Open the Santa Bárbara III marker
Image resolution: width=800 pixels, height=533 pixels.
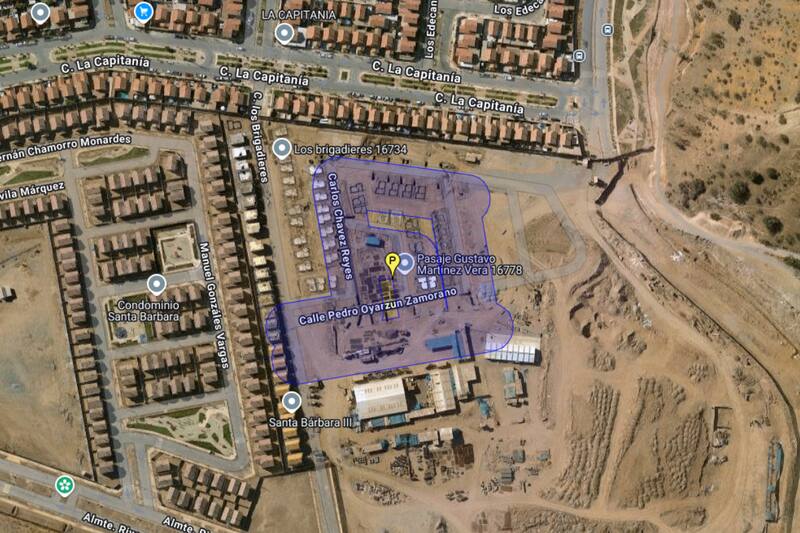click(x=291, y=402)
